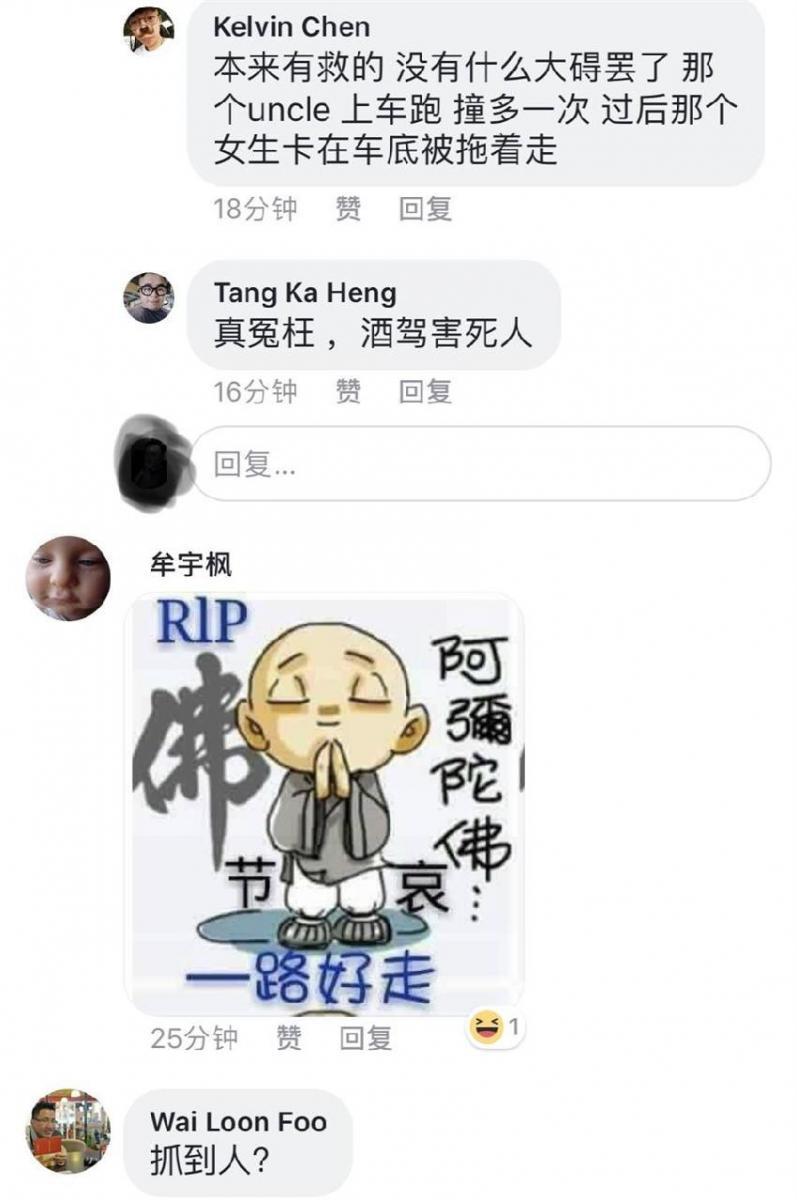
Task: Like 牟宇枫's image comment
Action: [289, 1039]
